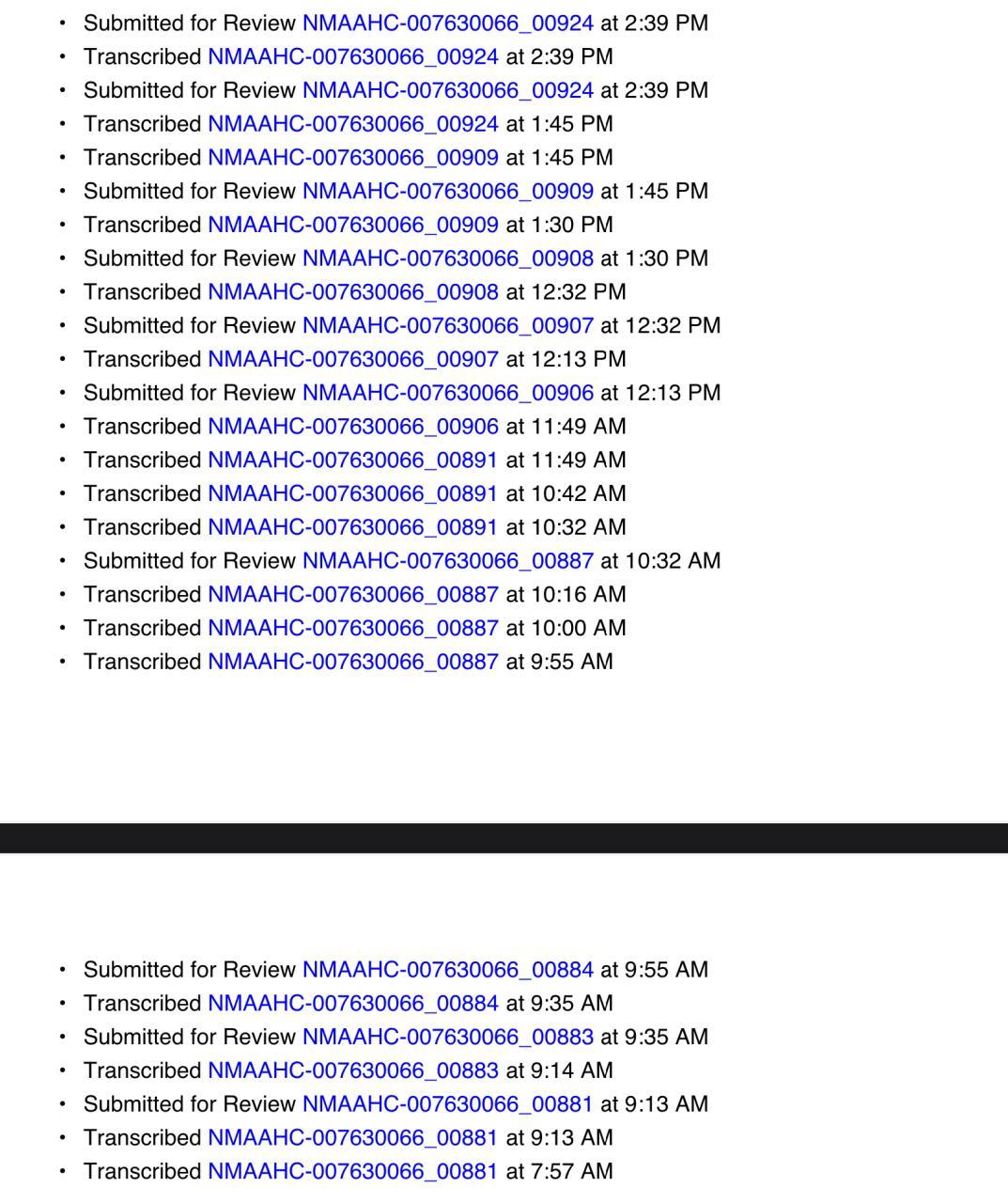Open the 00924 link transcribed at 1:45 PM

point(352,124)
